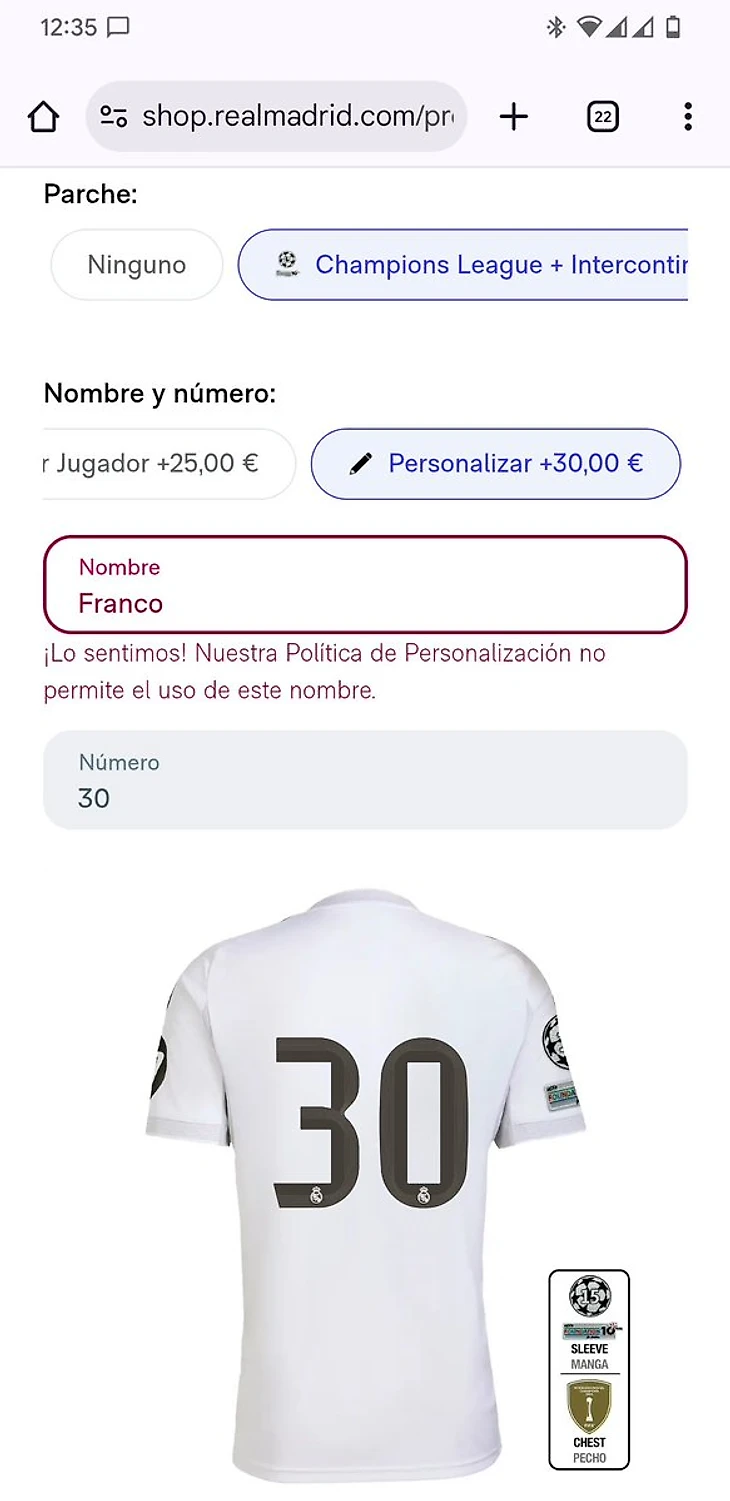This screenshot has height=1501, width=730.
Task: Show the open tabs switcher
Action: (x=602, y=117)
